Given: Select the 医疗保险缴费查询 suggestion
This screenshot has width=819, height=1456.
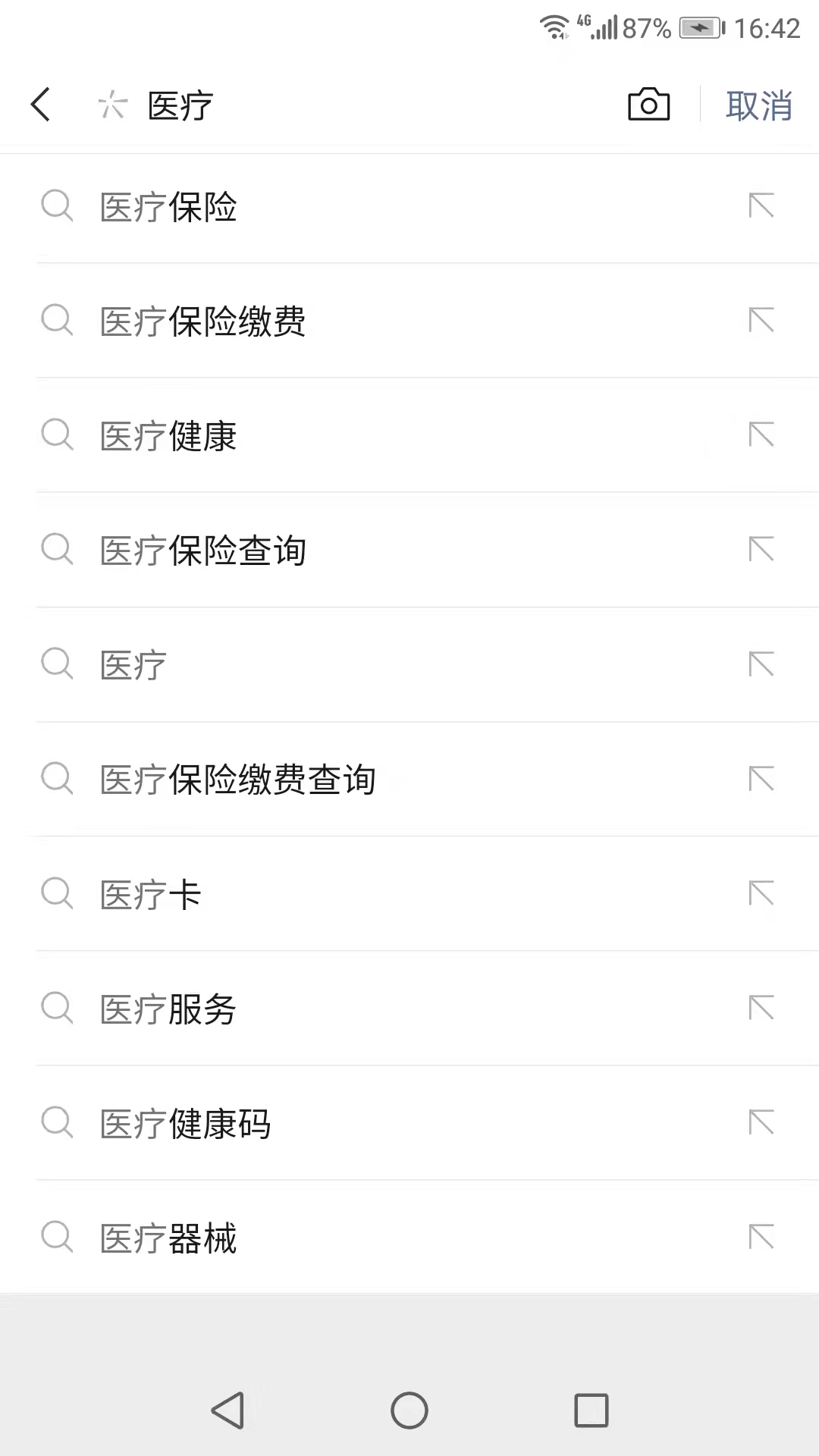Looking at the screenshot, I should [237, 780].
